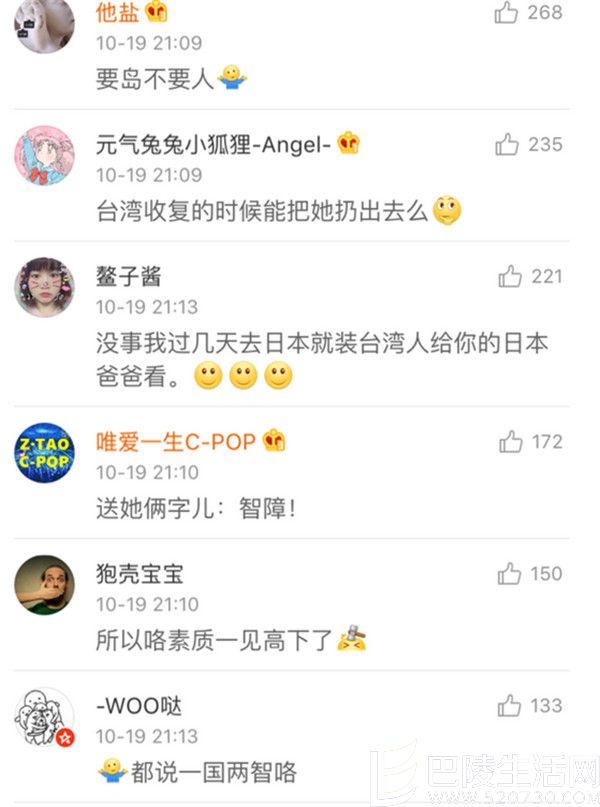The width and height of the screenshot is (600, 807).
Task: Like 鳌子酱's comment
Action: click(510, 277)
